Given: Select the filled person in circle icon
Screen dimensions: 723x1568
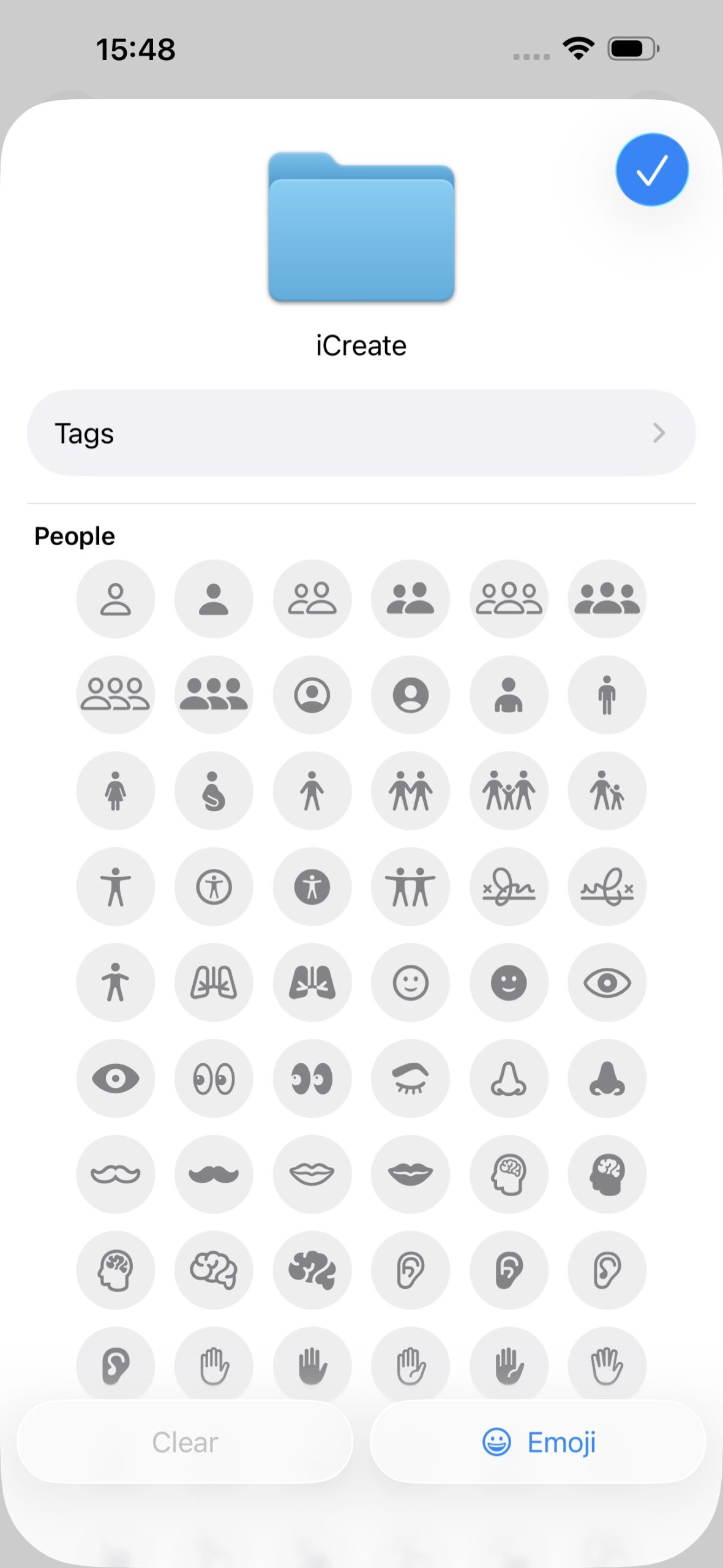Looking at the screenshot, I should point(411,695).
